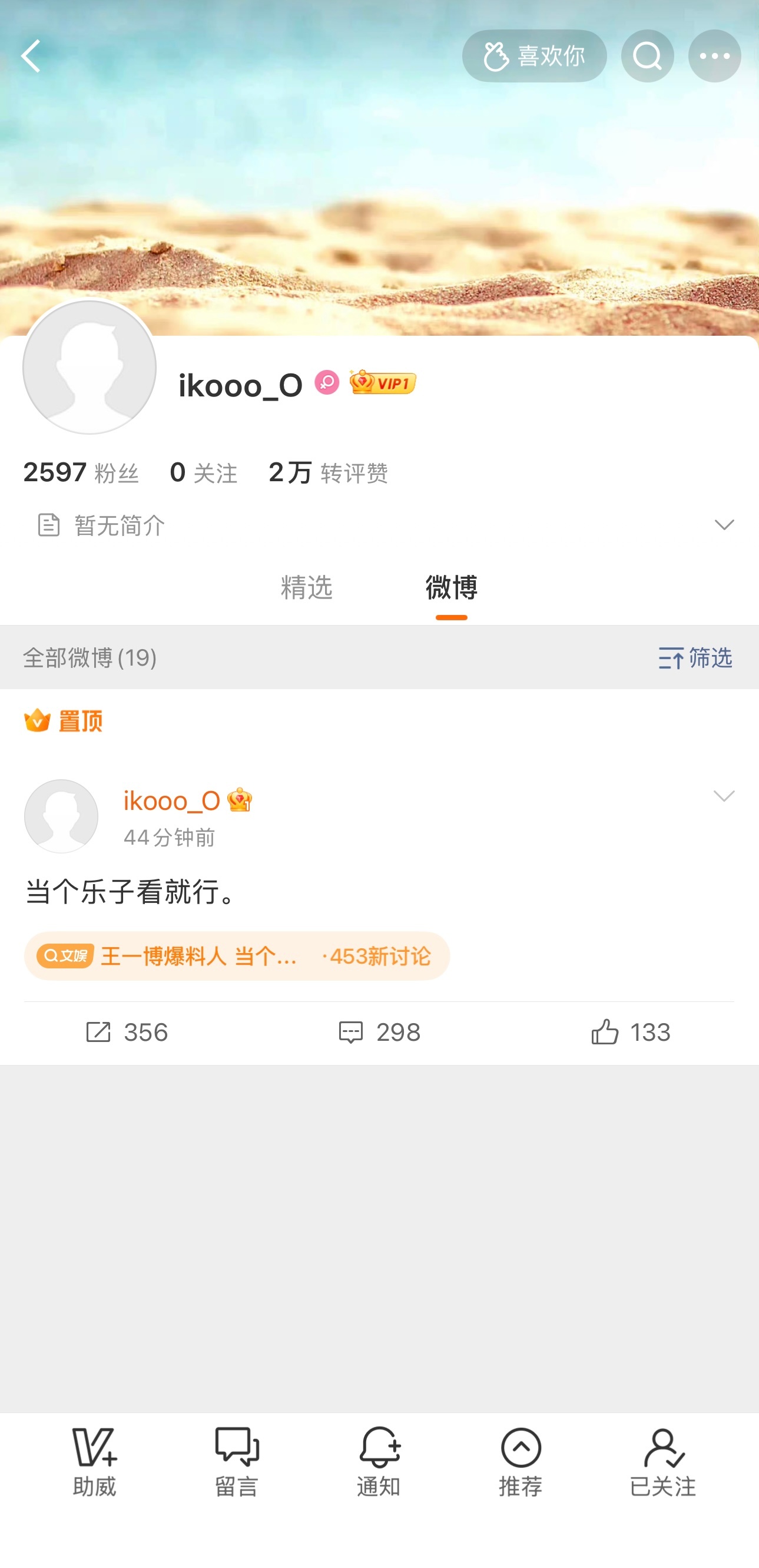Tap 喜欢你 interaction button

(x=535, y=55)
